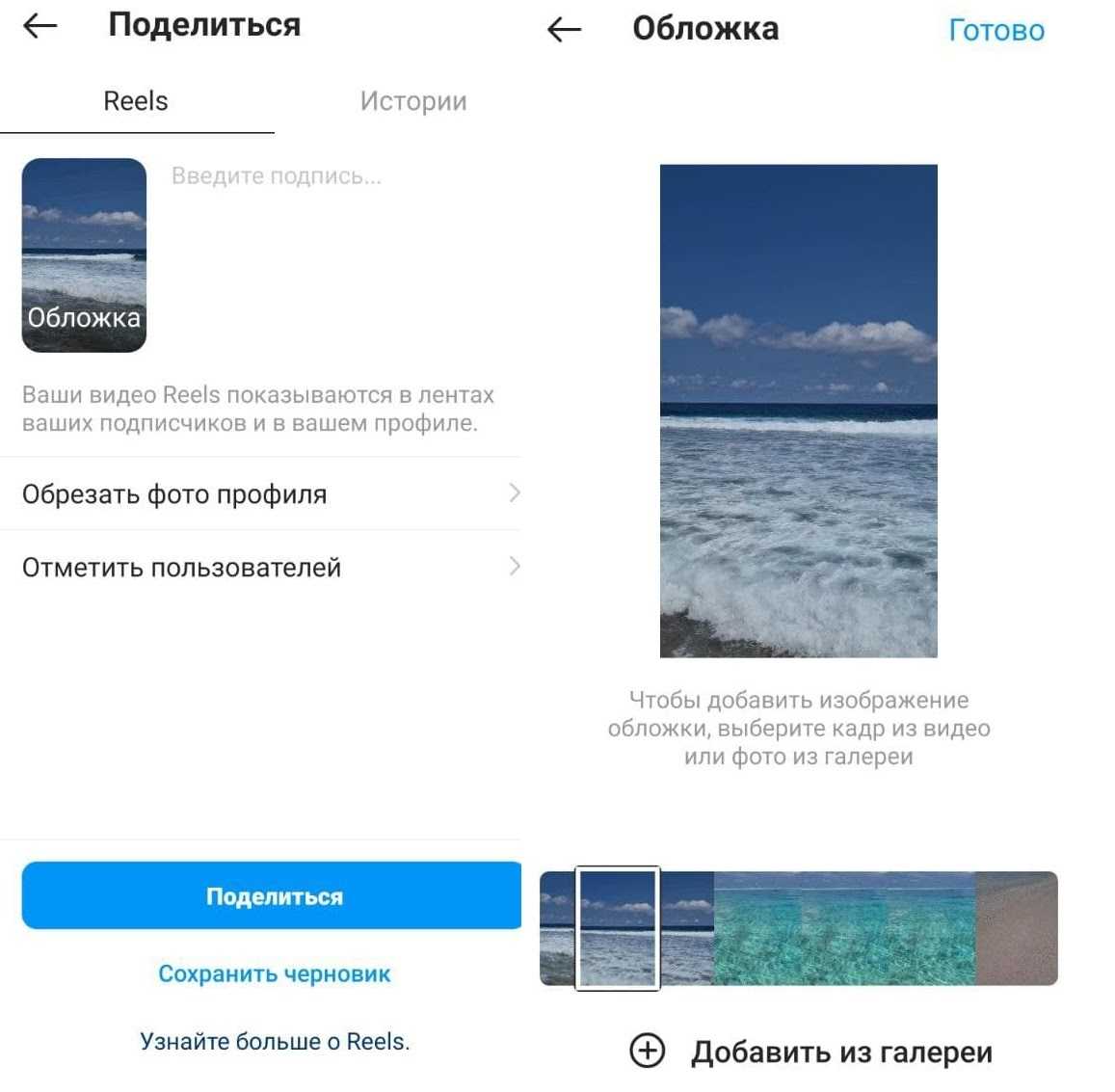Open the Узнайте больше о Reels link
The image size is (1115, 1092).
click(274, 1042)
